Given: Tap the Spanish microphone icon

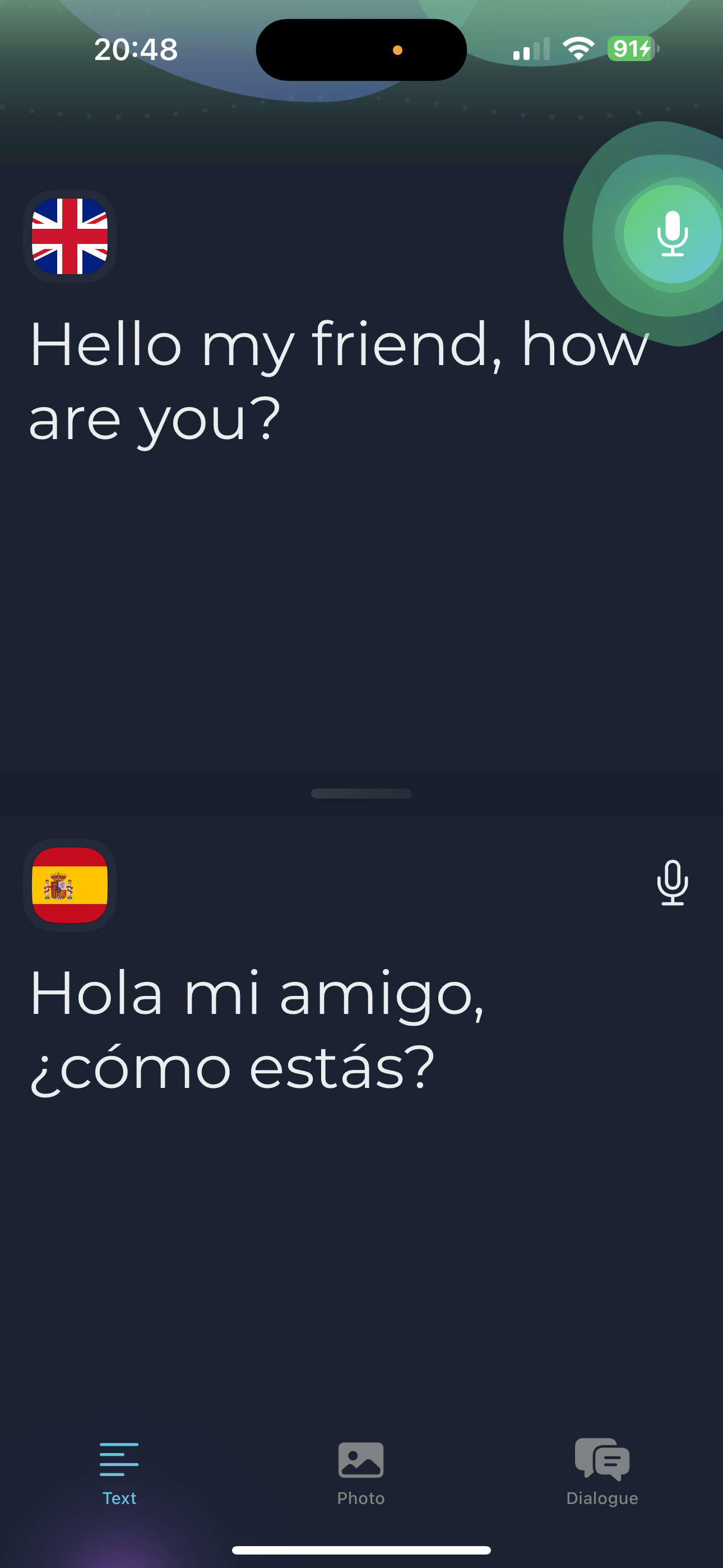Looking at the screenshot, I should point(672,883).
